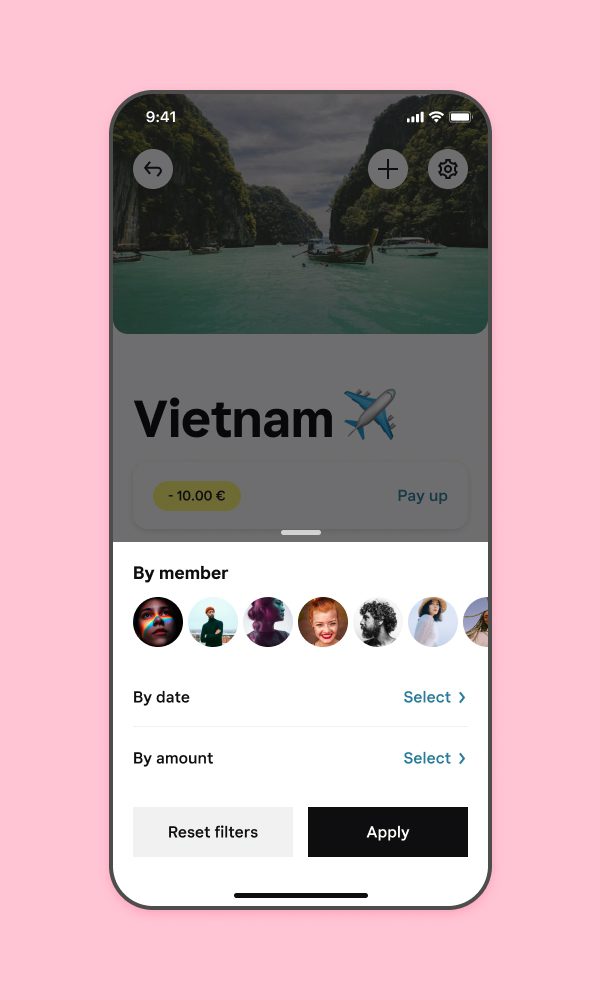Tap the plus icon to add
Screen dimensions: 600x1000
click(x=388, y=169)
